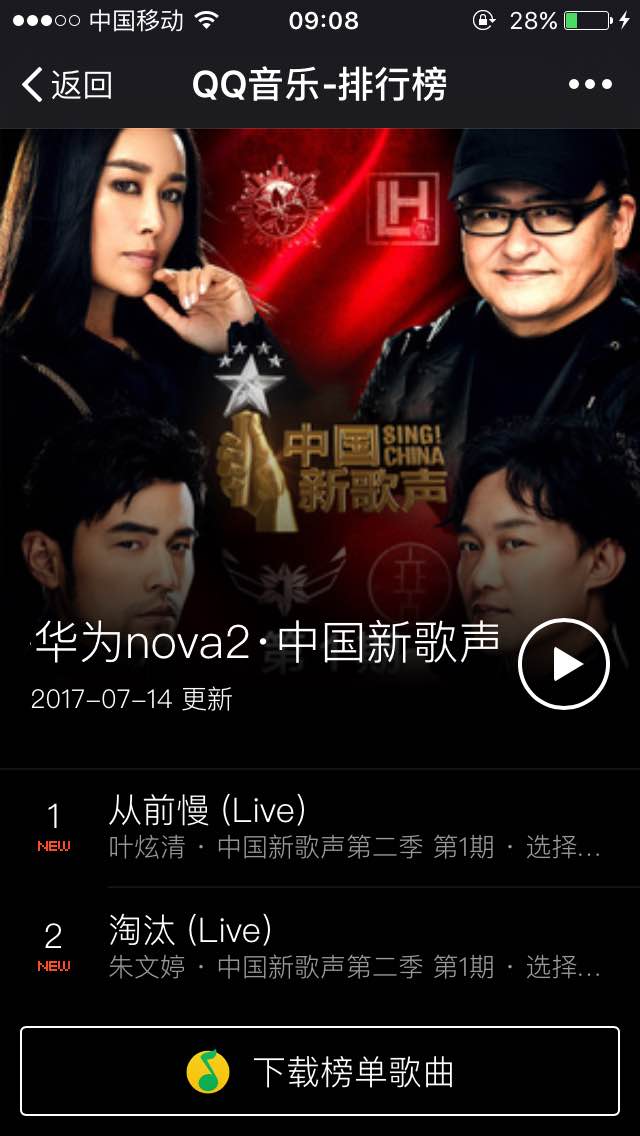Play the 中国新歌声 chart playlist

(563, 664)
